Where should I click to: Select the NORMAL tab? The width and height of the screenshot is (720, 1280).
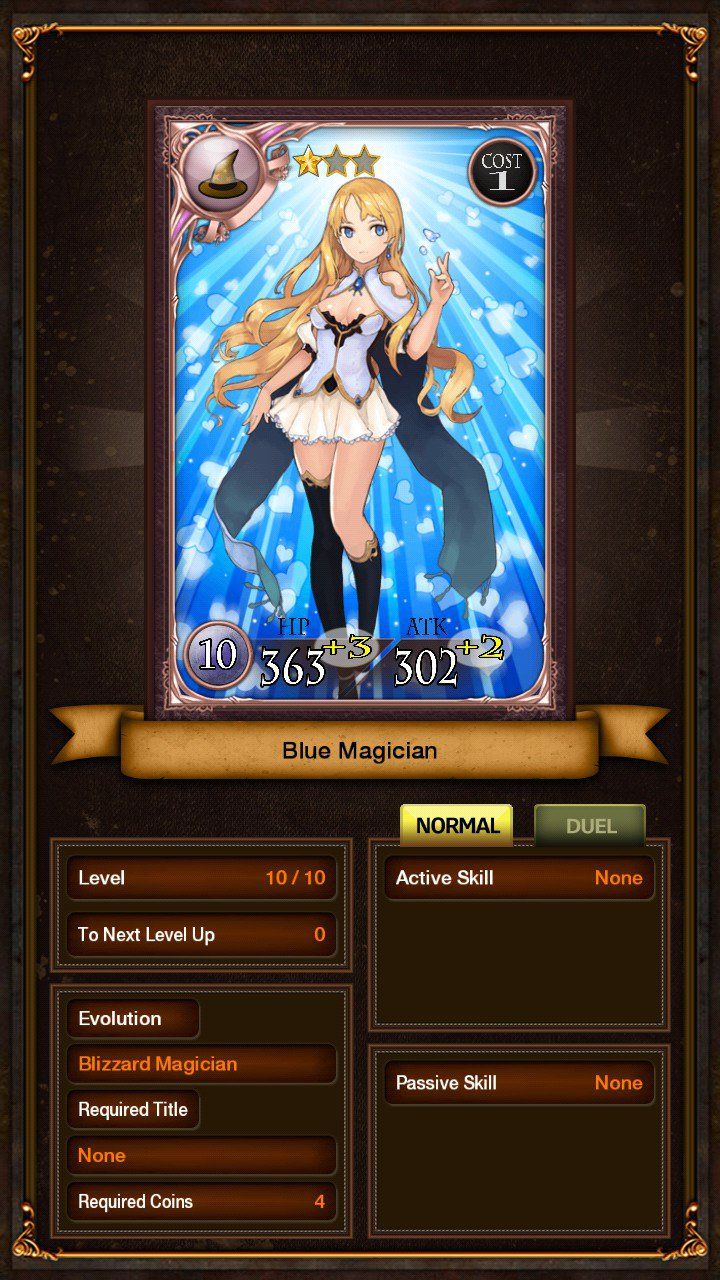(457, 826)
